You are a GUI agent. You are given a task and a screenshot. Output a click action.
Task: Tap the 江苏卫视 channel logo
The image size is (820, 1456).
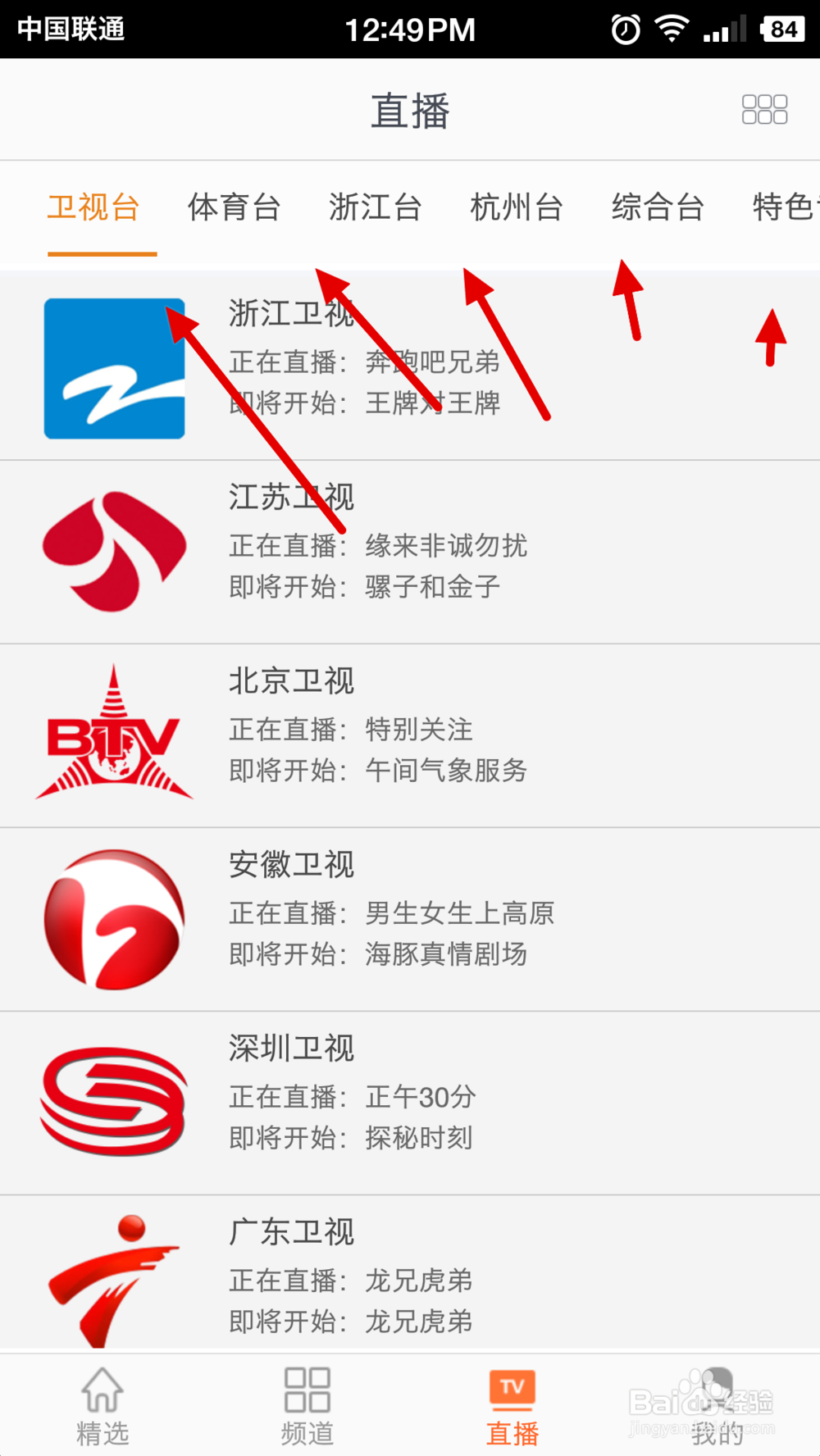click(x=114, y=551)
